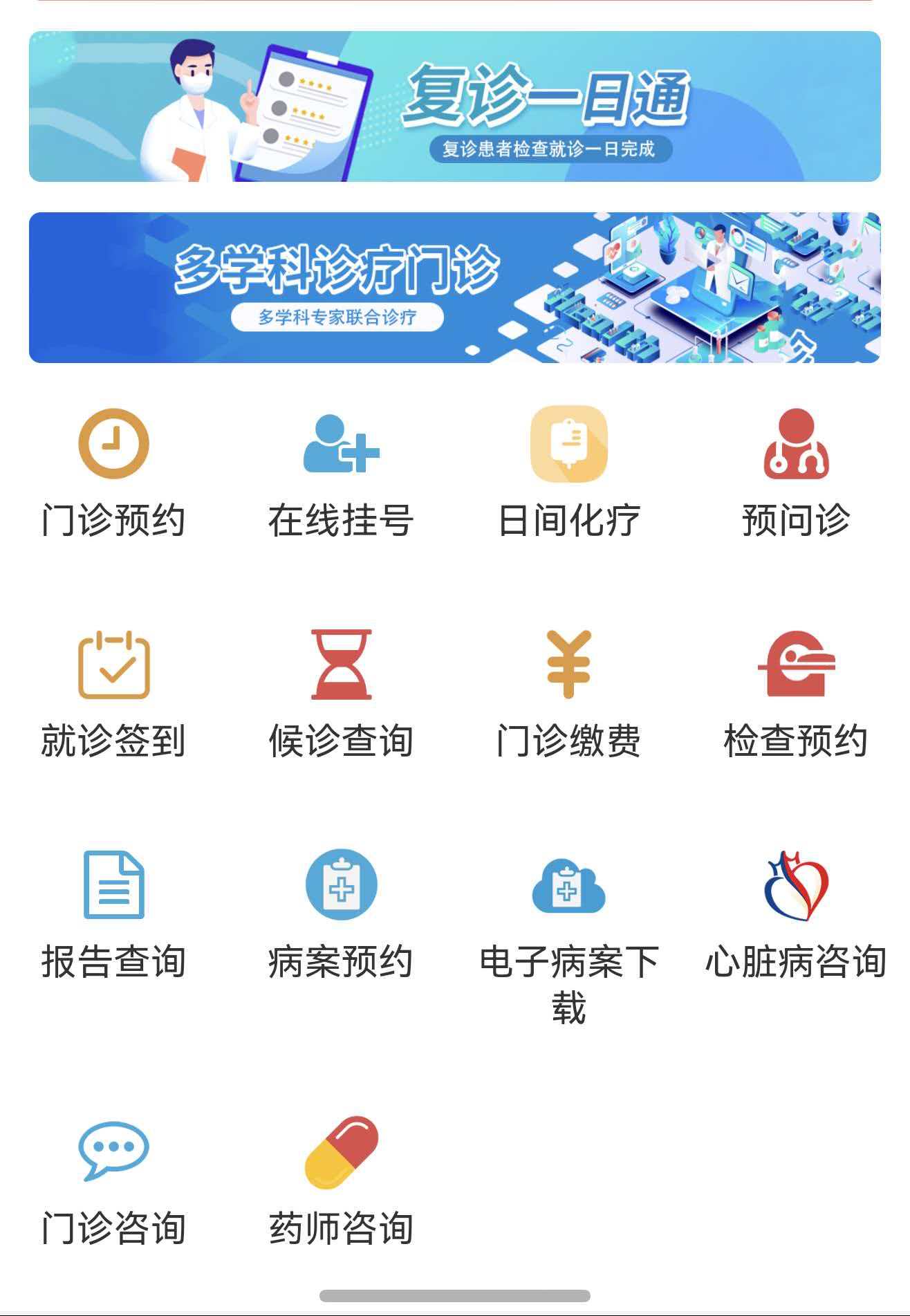The width and height of the screenshot is (910, 1316).
Task: Open the 复诊一日通 banner
Action: 454,106
